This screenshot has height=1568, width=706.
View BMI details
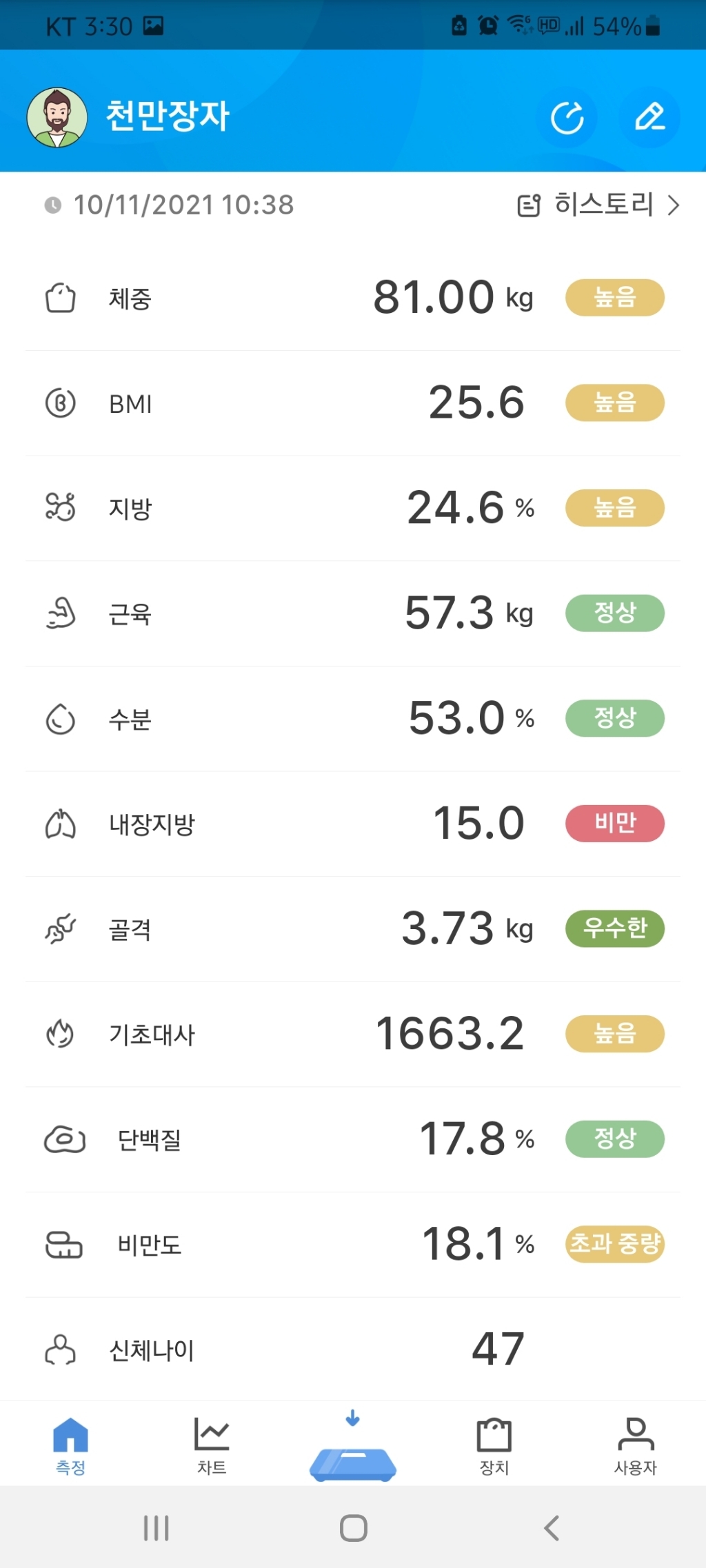353,403
